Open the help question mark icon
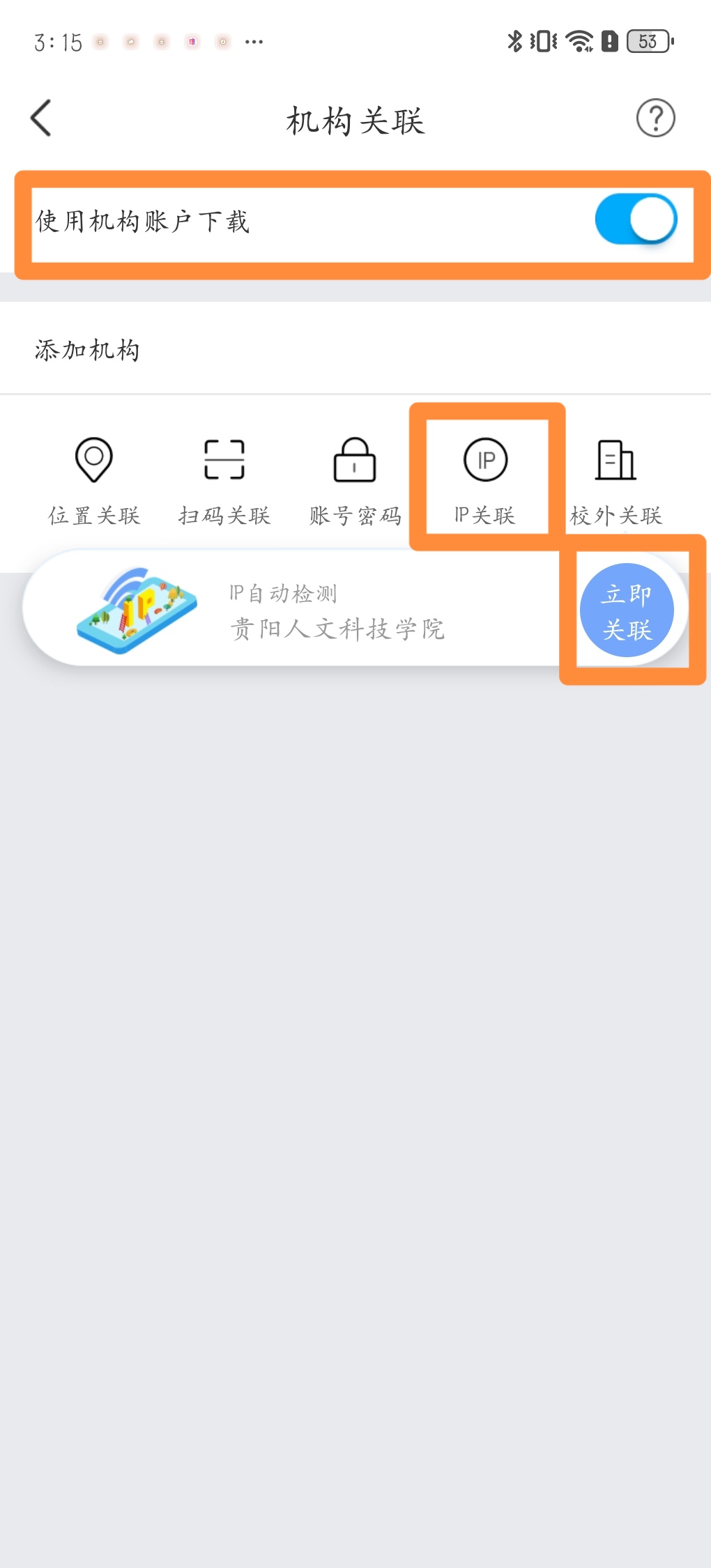 pos(655,118)
